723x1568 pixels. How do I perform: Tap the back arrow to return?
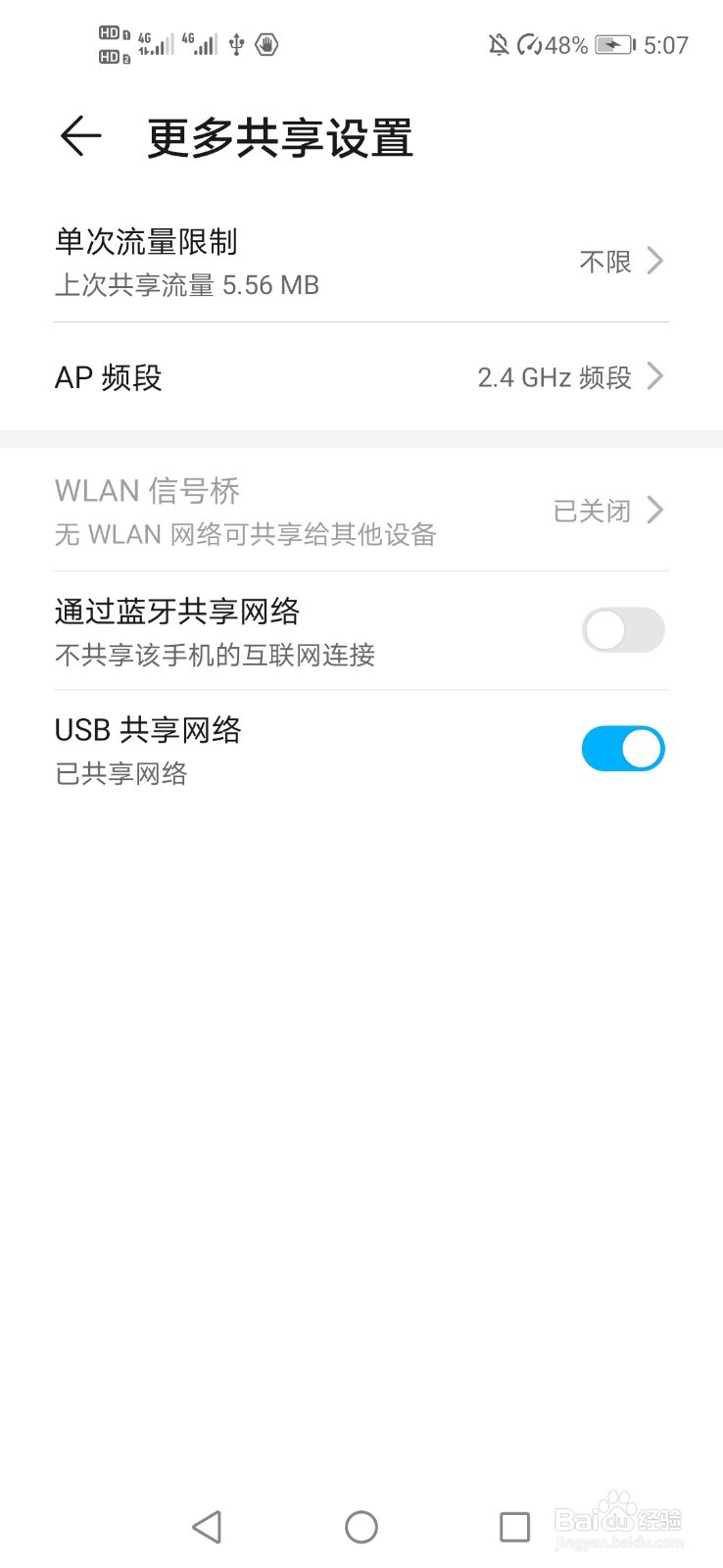tap(80, 136)
